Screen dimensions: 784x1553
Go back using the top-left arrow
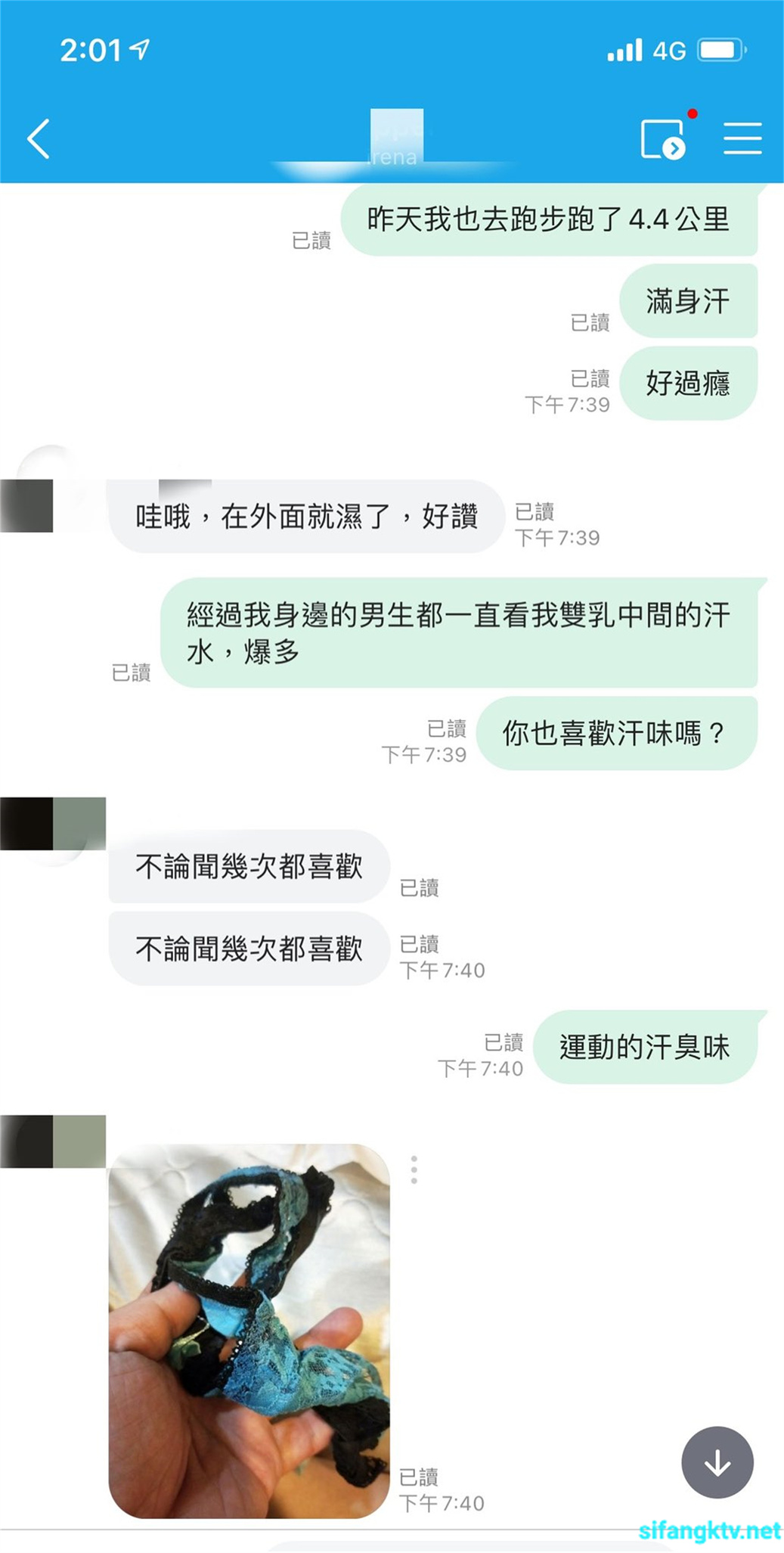39,139
